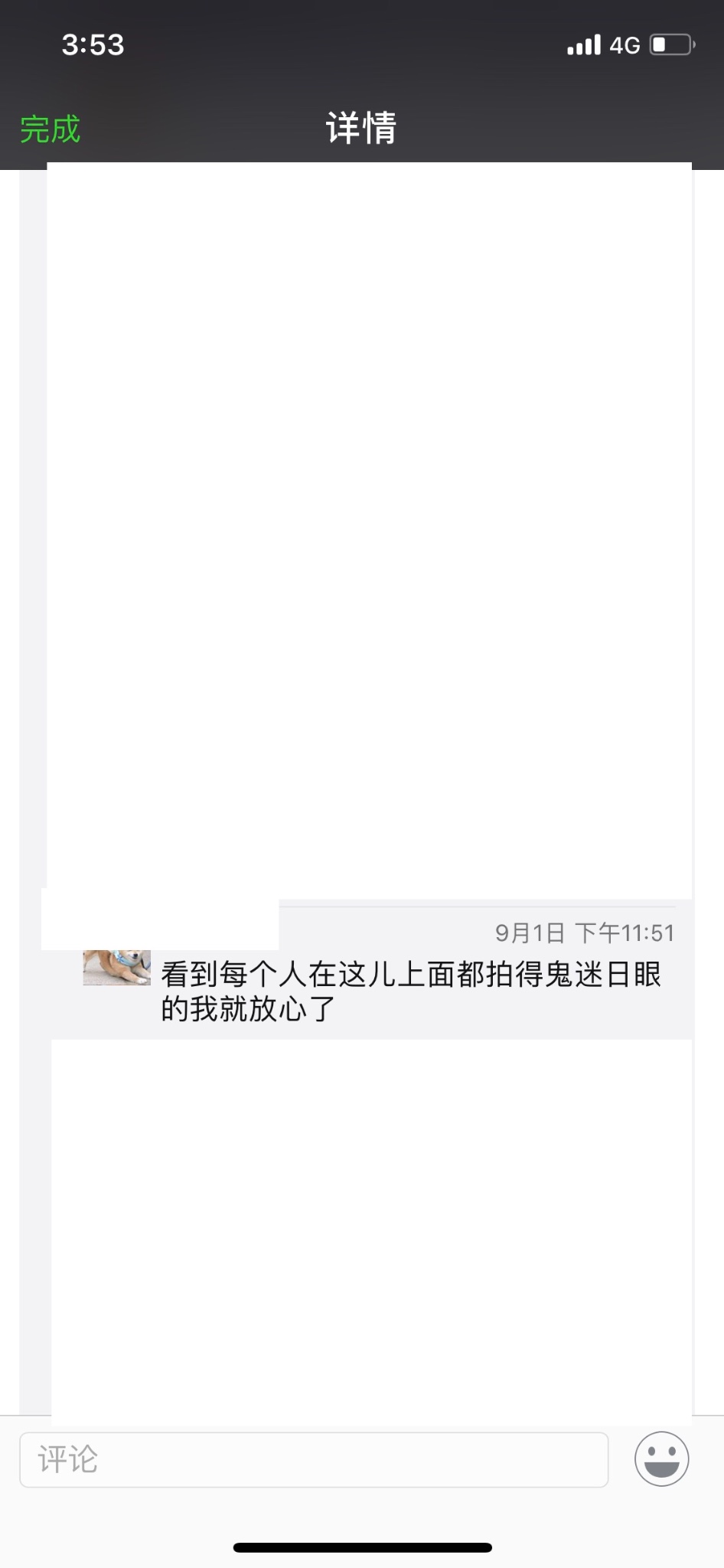Open the commenter's dog avatar profile
This screenshot has width=724, height=1568.
[116, 968]
